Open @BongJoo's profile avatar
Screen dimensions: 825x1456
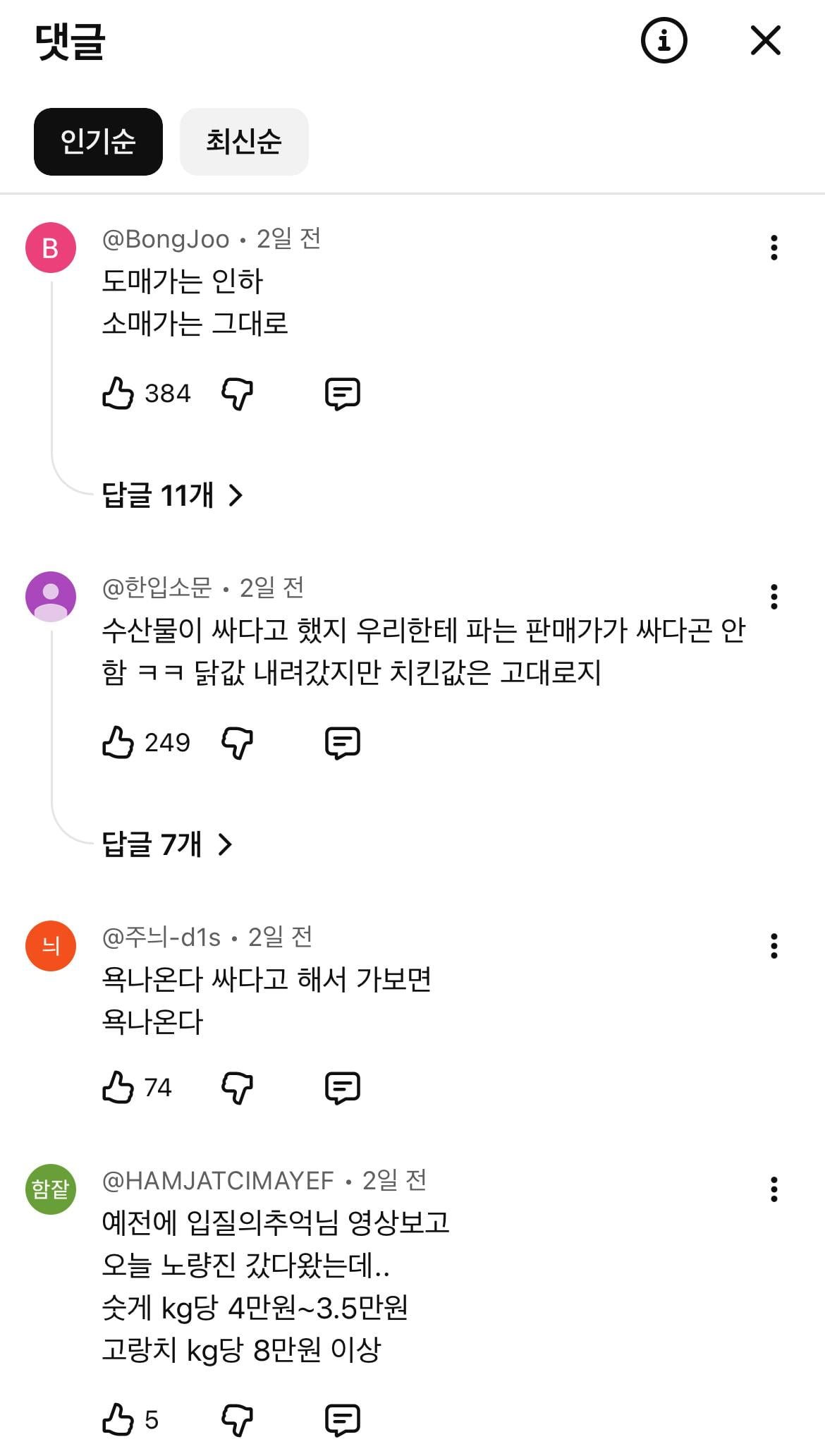[x=51, y=248]
